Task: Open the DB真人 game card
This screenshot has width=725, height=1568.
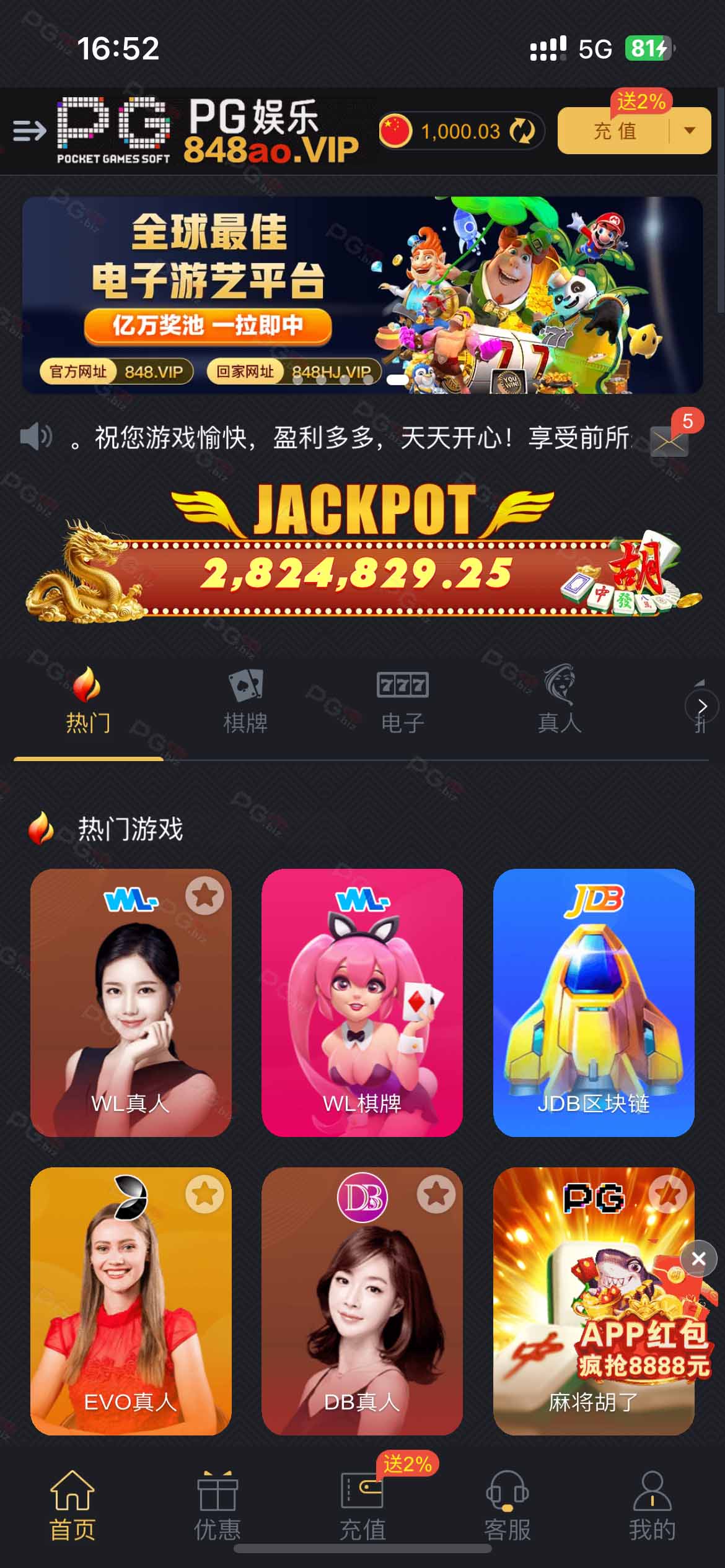Action: pos(362,1301)
